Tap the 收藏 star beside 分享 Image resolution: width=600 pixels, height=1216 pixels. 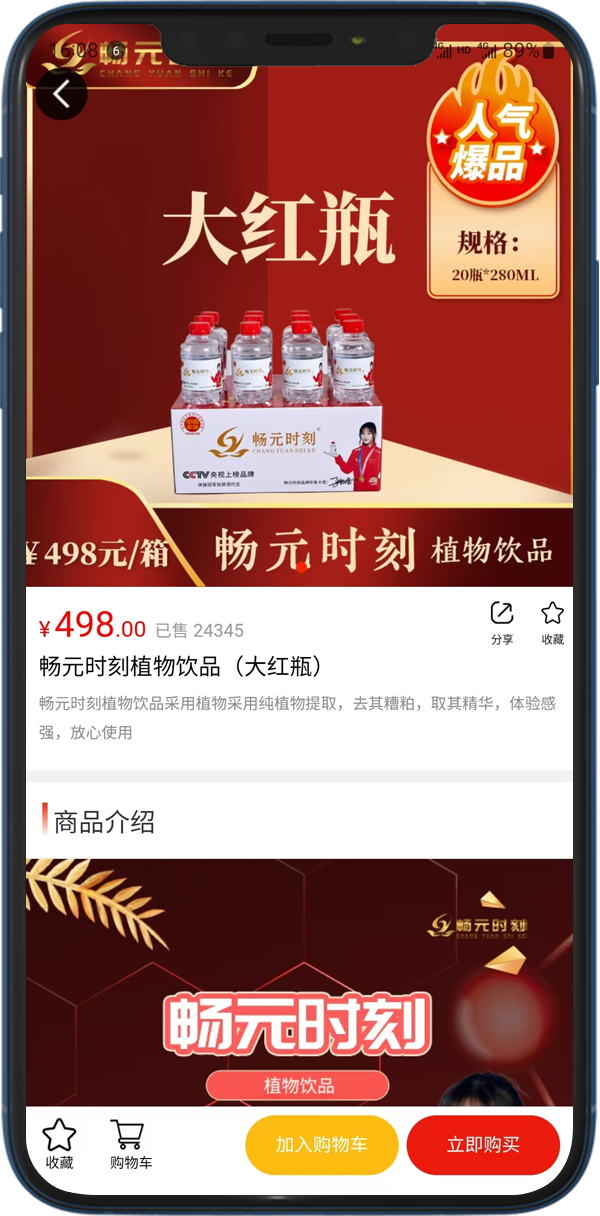(552, 622)
